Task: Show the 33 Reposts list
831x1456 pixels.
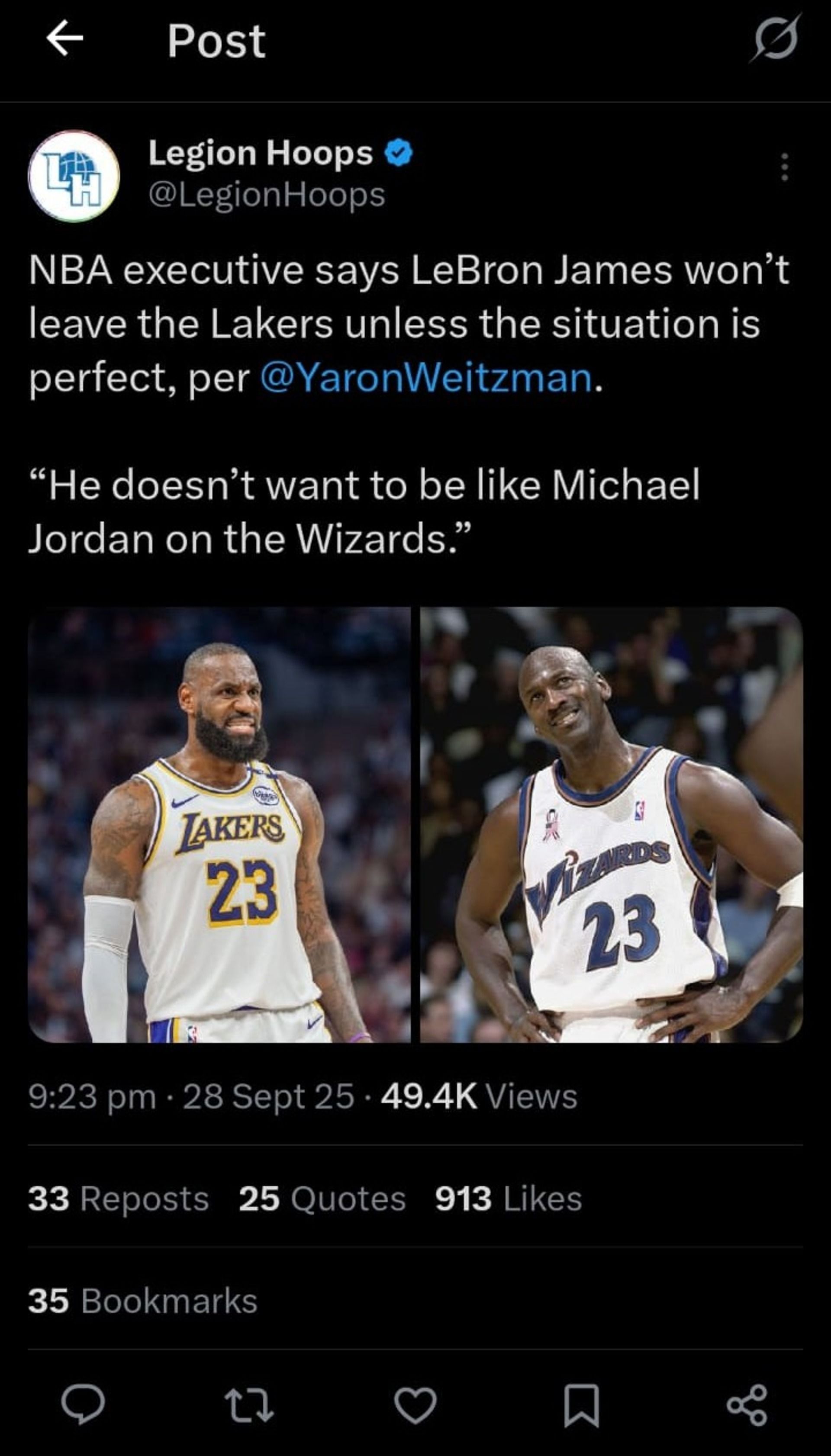Action: (119, 1198)
